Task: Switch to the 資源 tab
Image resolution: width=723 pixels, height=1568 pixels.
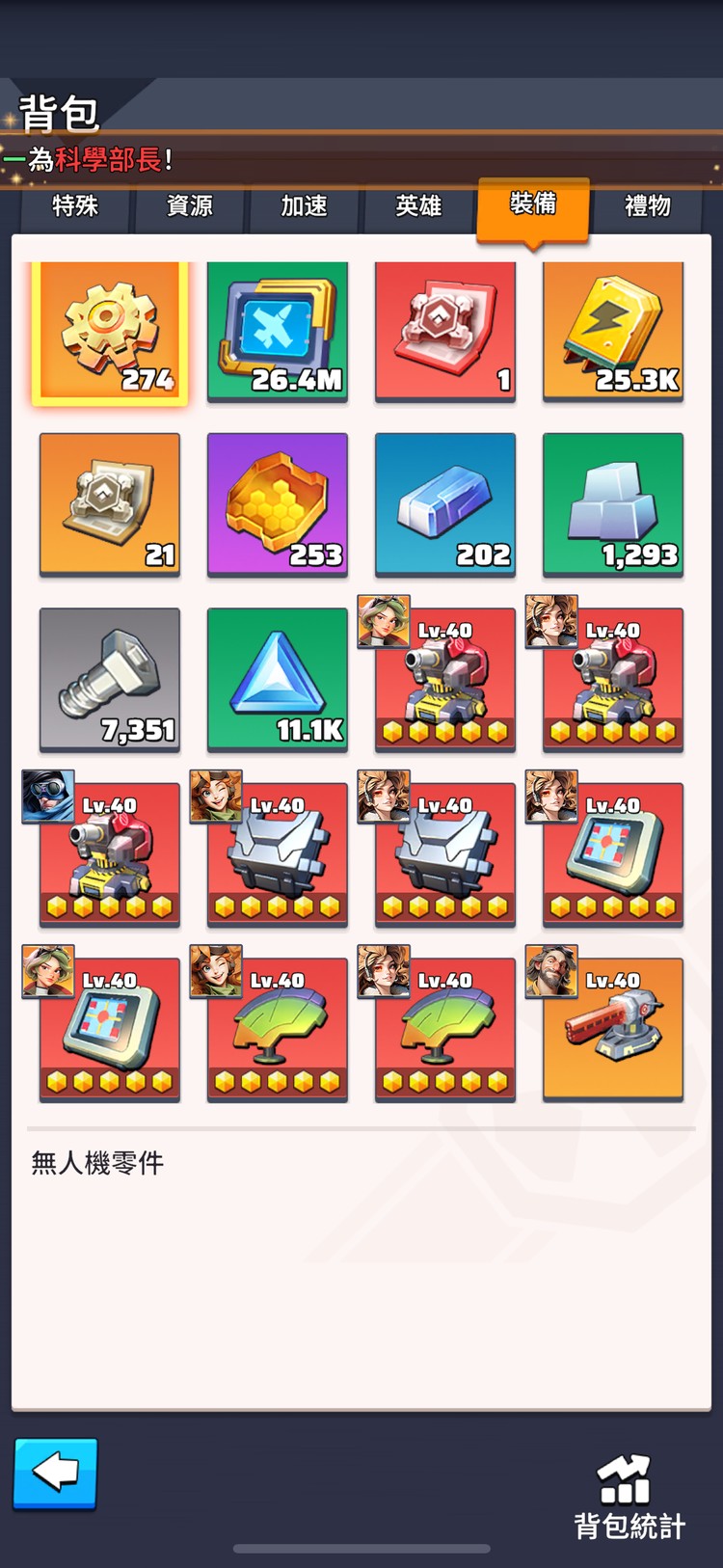Action: click(x=190, y=206)
